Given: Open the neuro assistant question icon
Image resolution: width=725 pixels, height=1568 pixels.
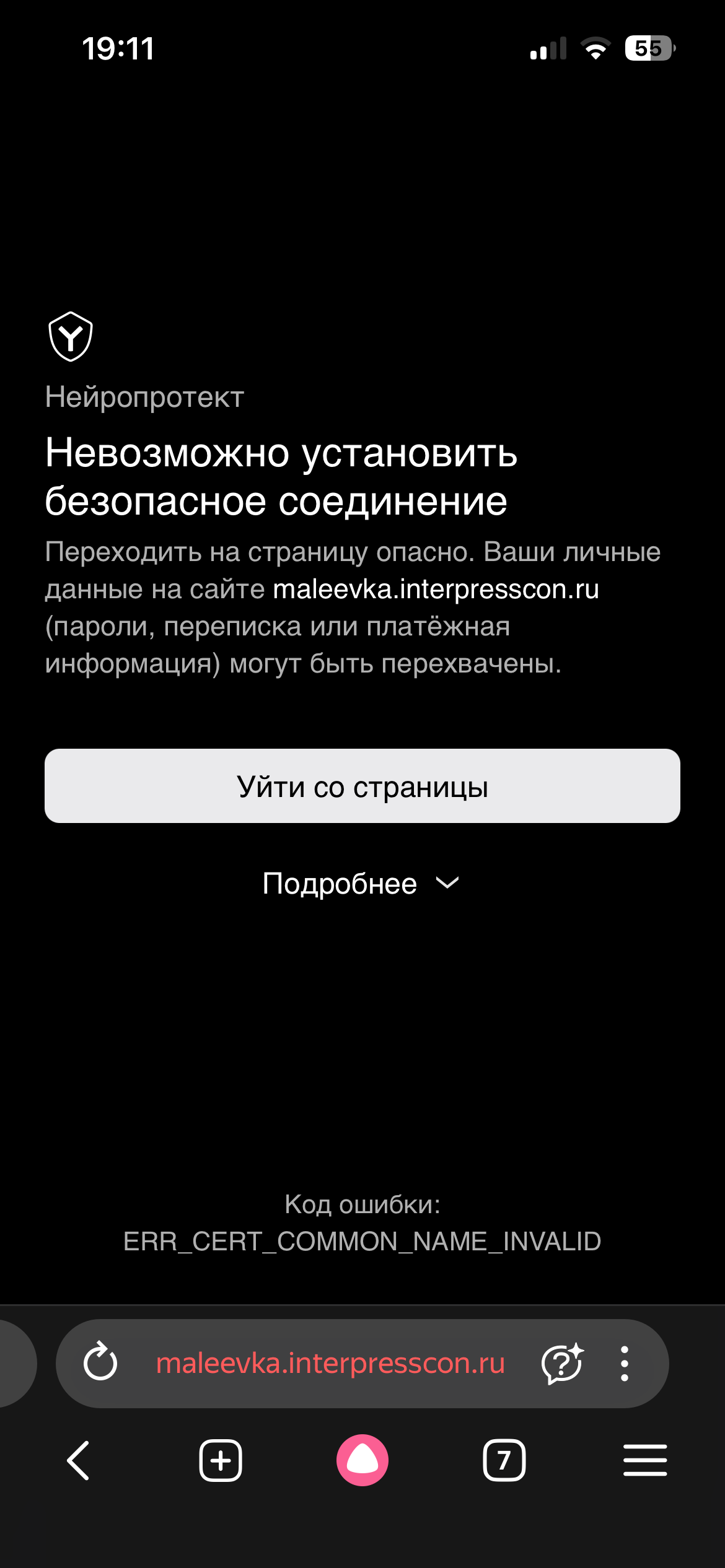Looking at the screenshot, I should (x=562, y=1363).
